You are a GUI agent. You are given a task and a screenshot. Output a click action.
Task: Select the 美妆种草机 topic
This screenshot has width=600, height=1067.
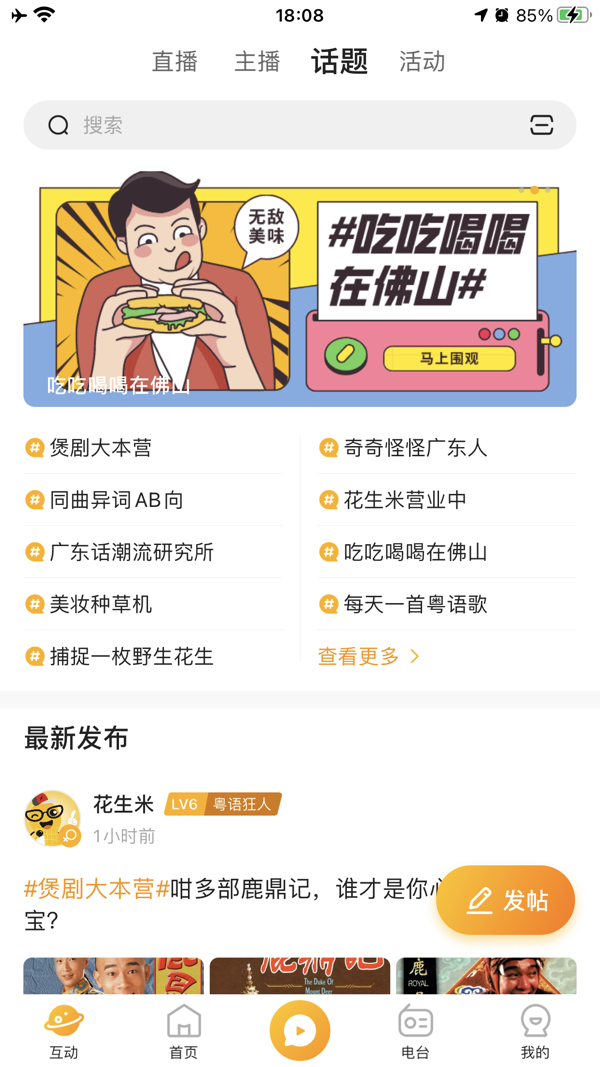coord(100,604)
